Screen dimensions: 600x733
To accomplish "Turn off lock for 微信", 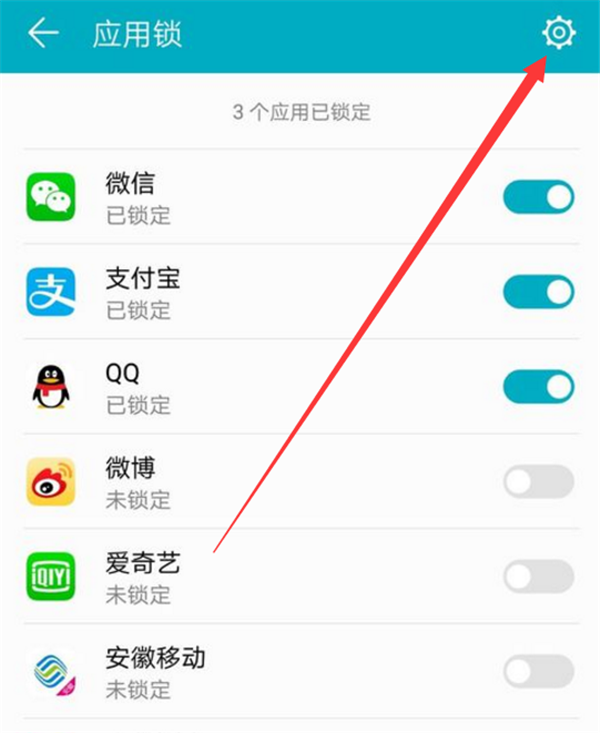I will click(538, 198).
